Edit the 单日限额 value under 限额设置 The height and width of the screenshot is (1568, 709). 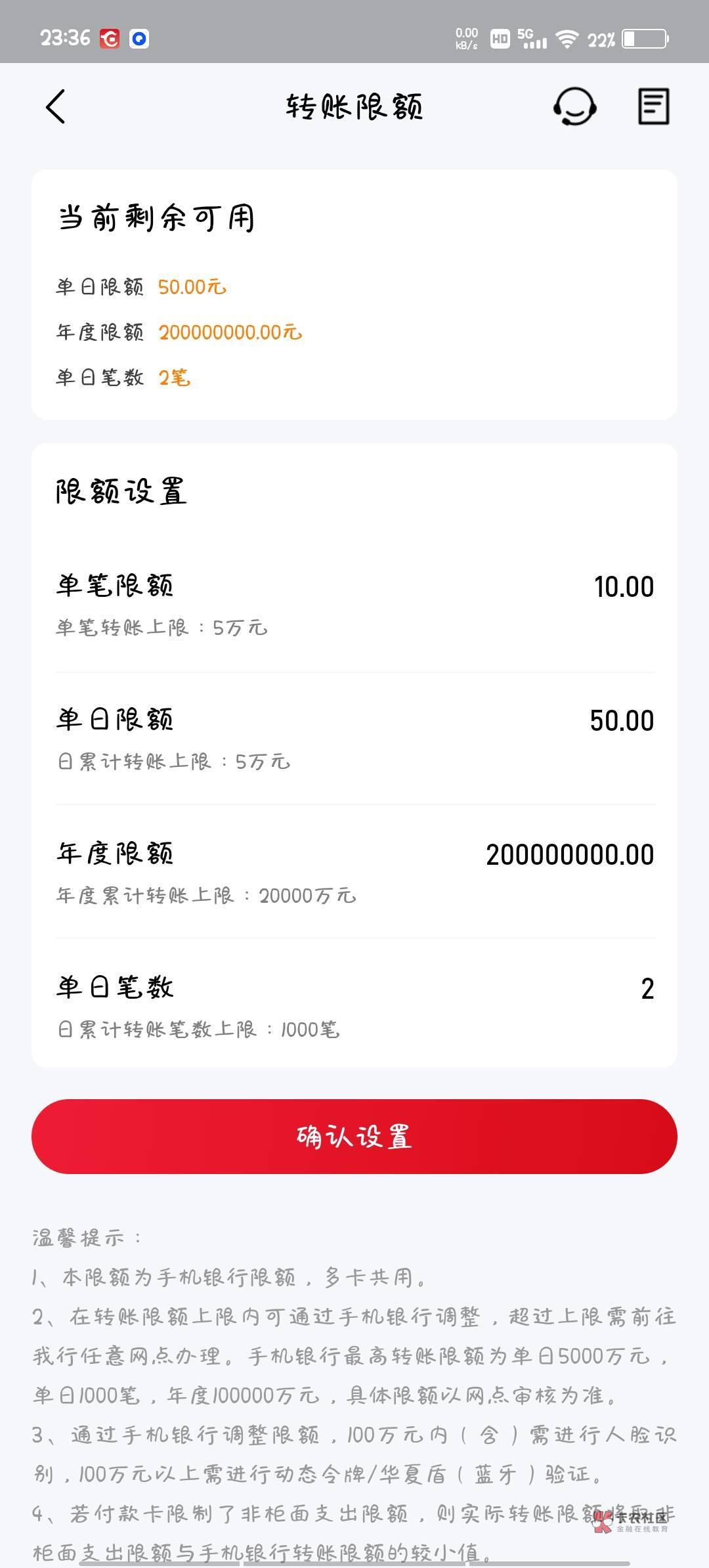click(622, 721)
